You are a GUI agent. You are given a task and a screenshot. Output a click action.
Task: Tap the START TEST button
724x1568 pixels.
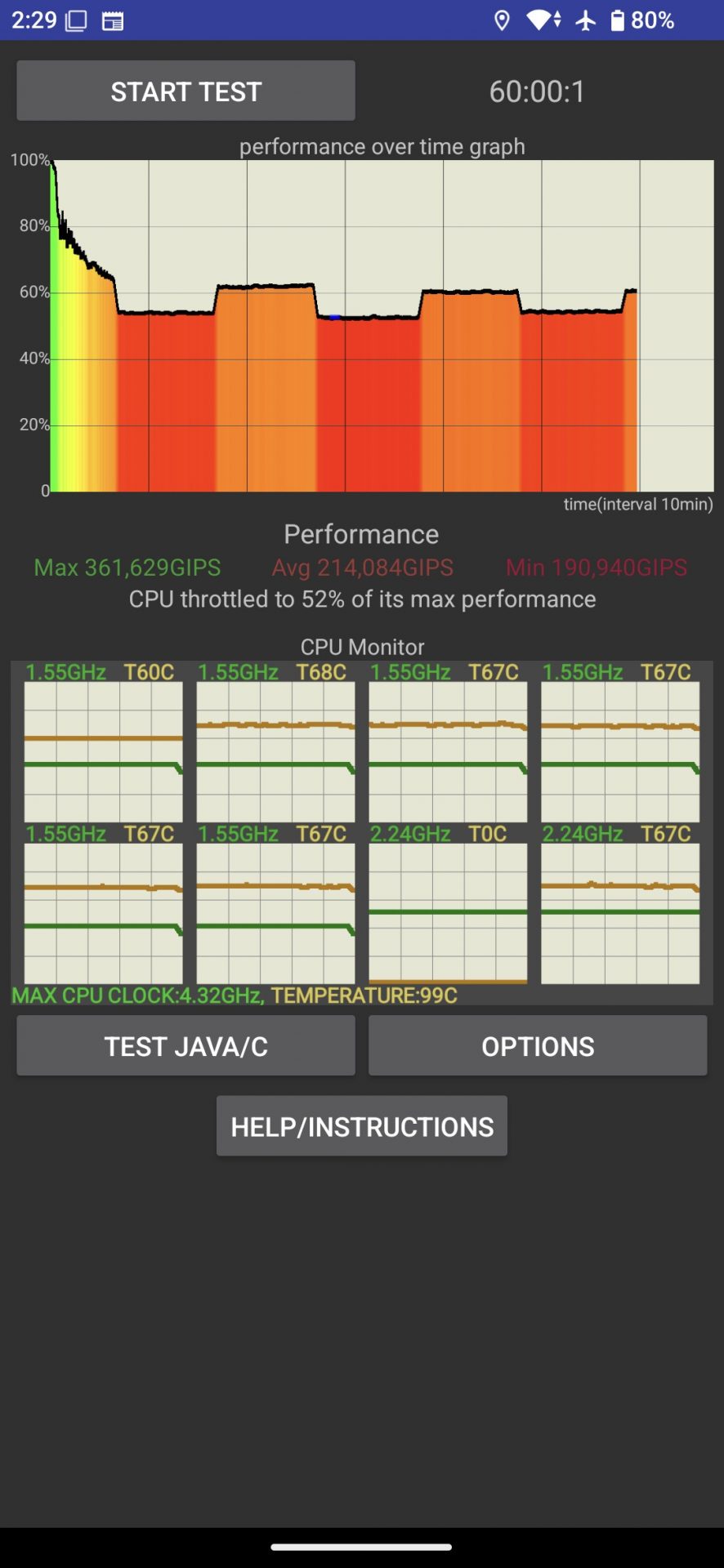click(185, 91)
